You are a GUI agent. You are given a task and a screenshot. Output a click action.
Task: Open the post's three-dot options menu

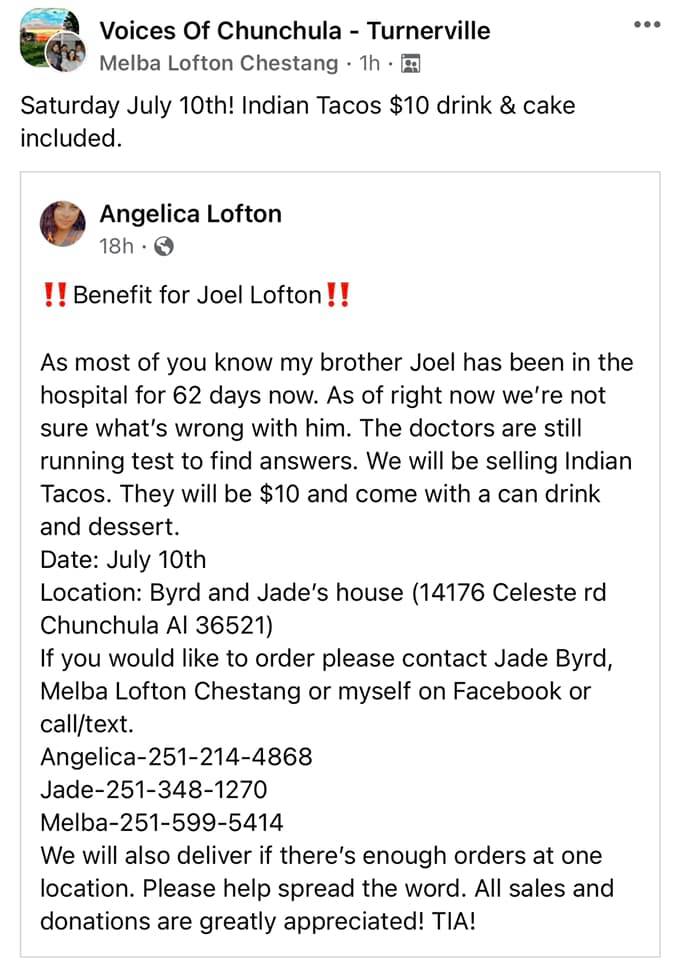point(648,24)
